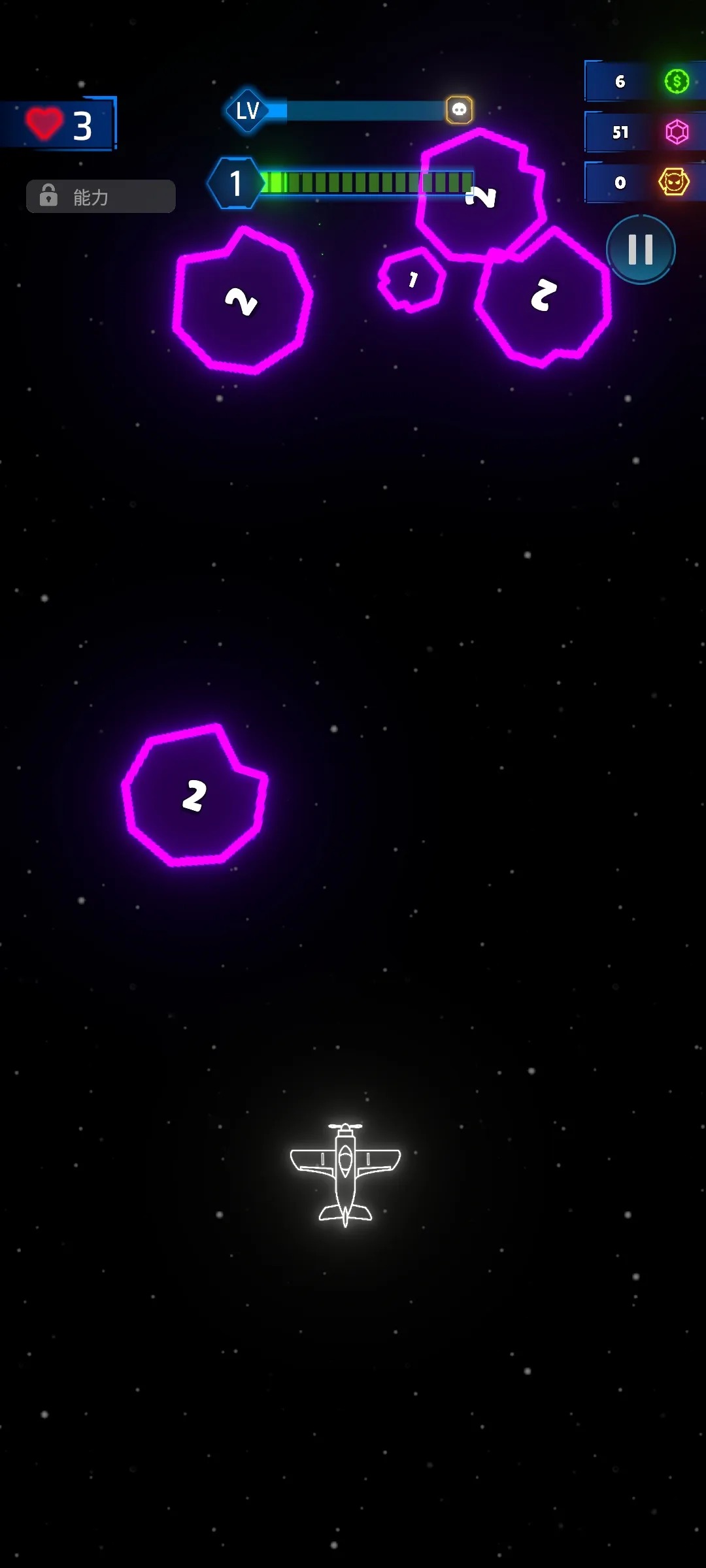Screen dimensions: 706x1568
Task: Pause the game
Action: [640, 249]
